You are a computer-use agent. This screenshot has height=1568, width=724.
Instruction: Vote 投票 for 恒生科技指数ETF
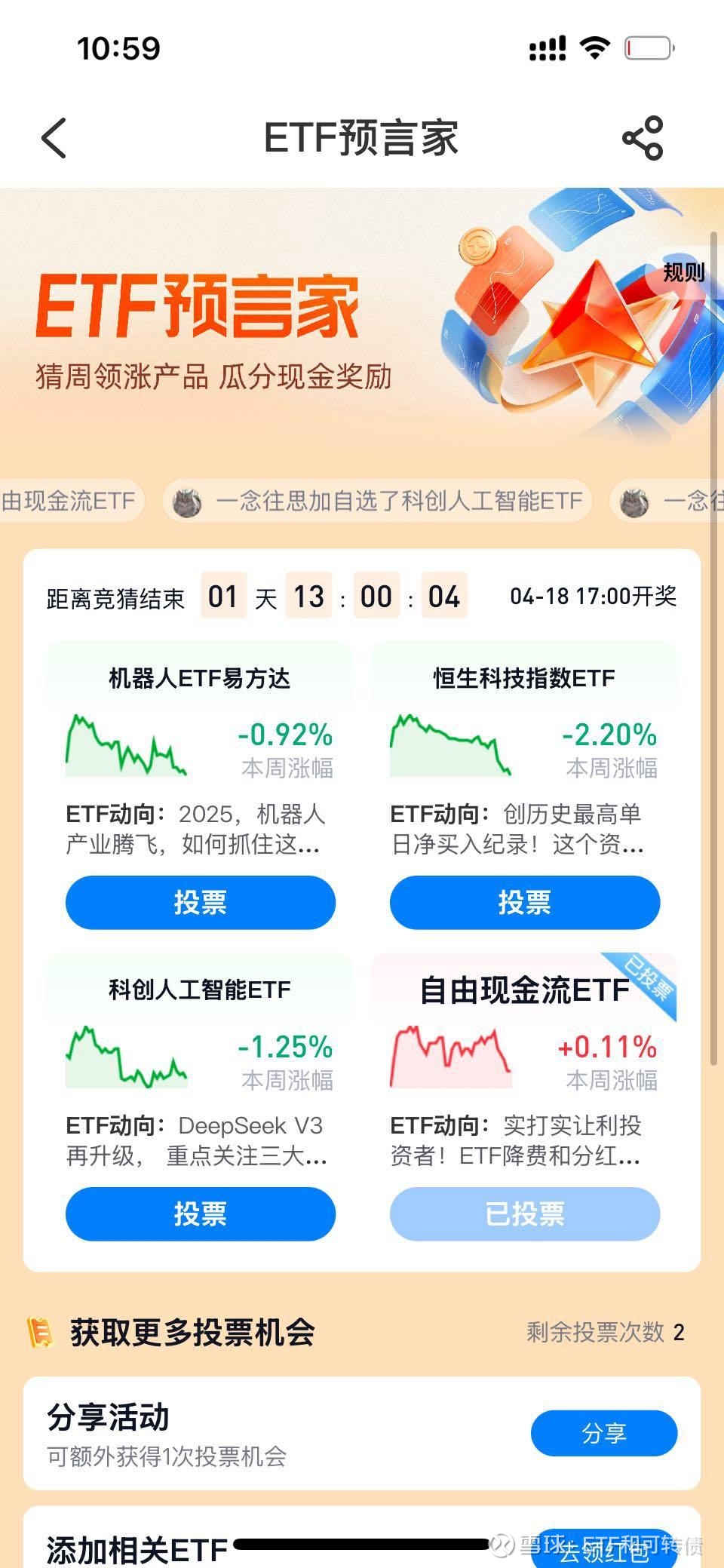pos(524,902)
